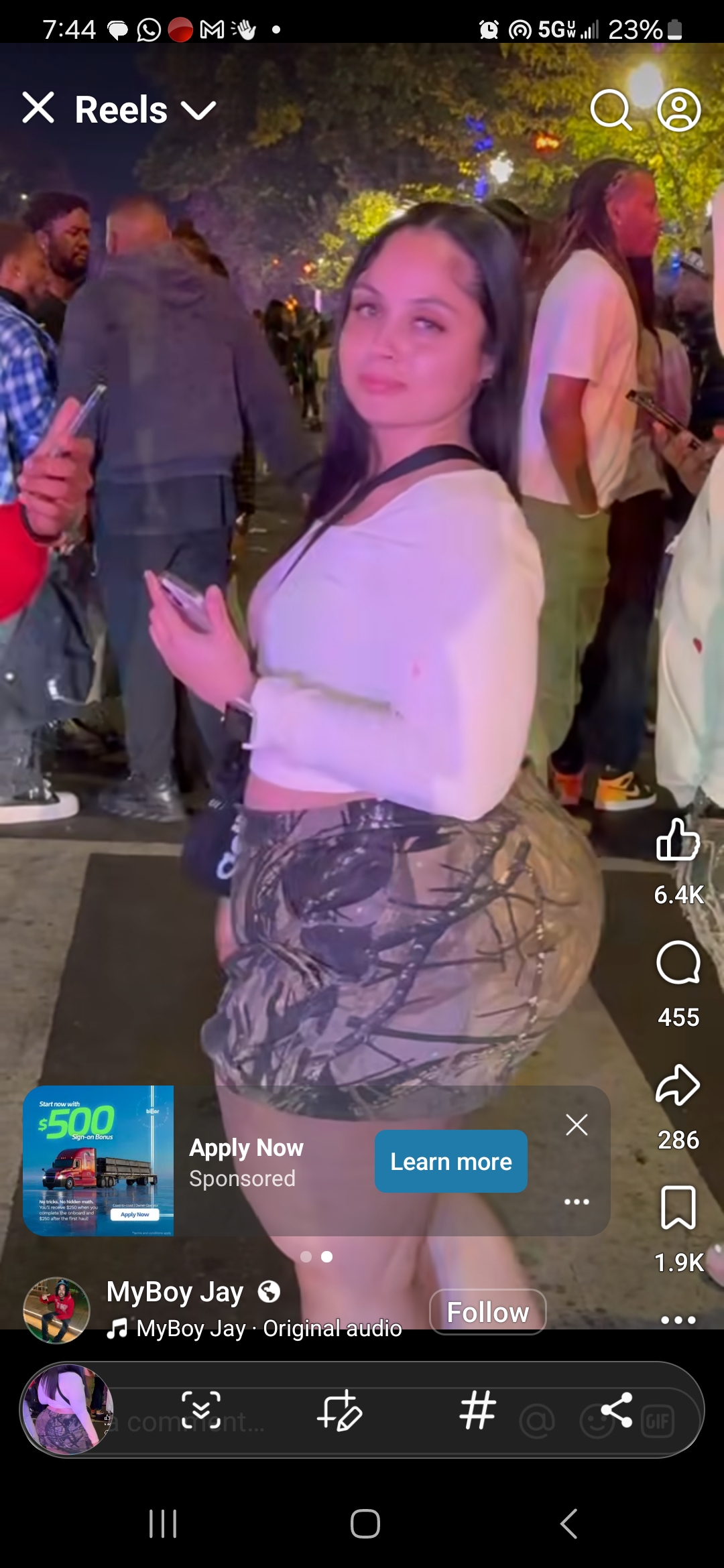Open the $500 sign-on bonus ad image

tap(99, 1160)
